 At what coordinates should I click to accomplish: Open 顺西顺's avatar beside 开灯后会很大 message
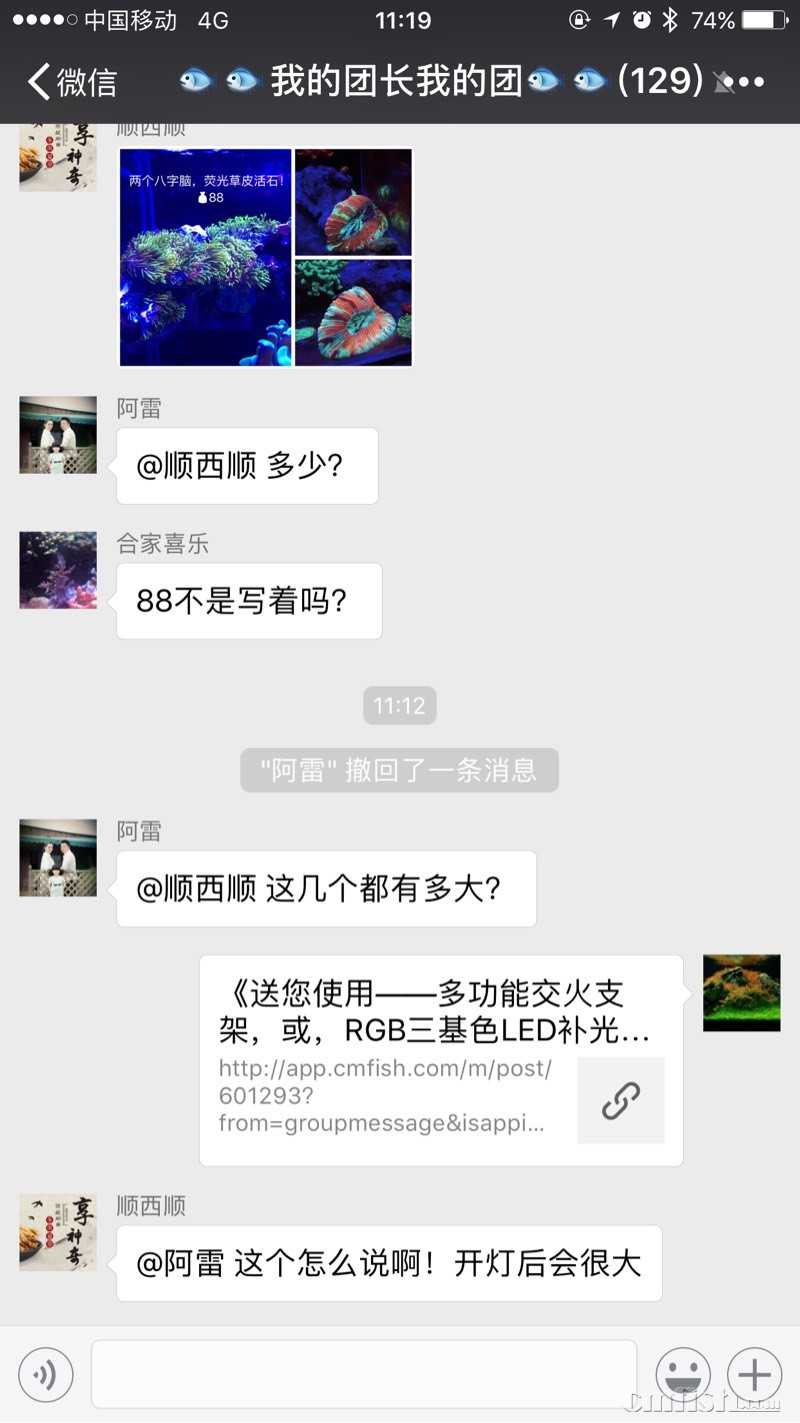pyautogui.click(x=58, y=1232)
